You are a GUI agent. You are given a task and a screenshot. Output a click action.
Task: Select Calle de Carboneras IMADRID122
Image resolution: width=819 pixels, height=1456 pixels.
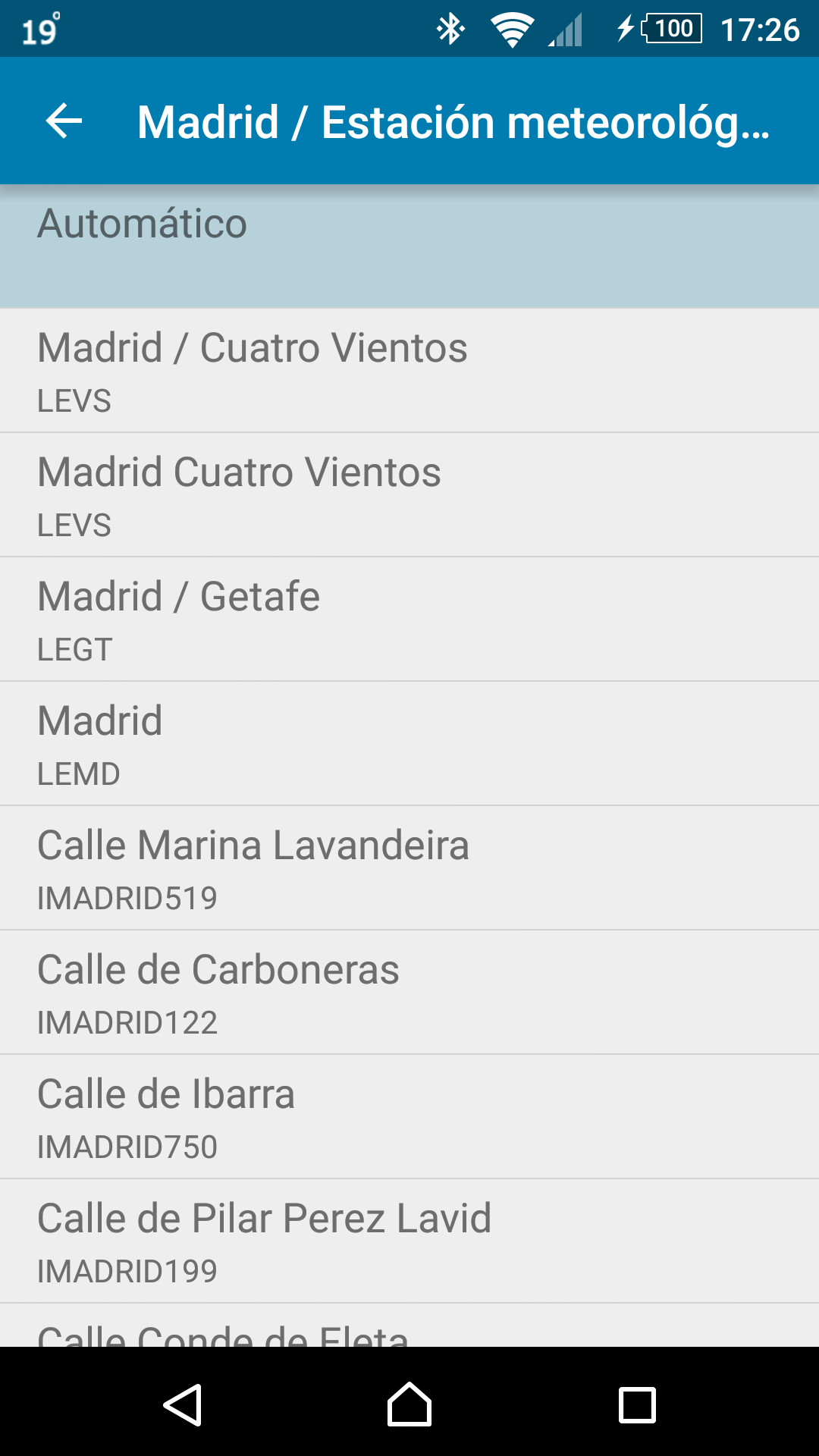coord(409,993)
